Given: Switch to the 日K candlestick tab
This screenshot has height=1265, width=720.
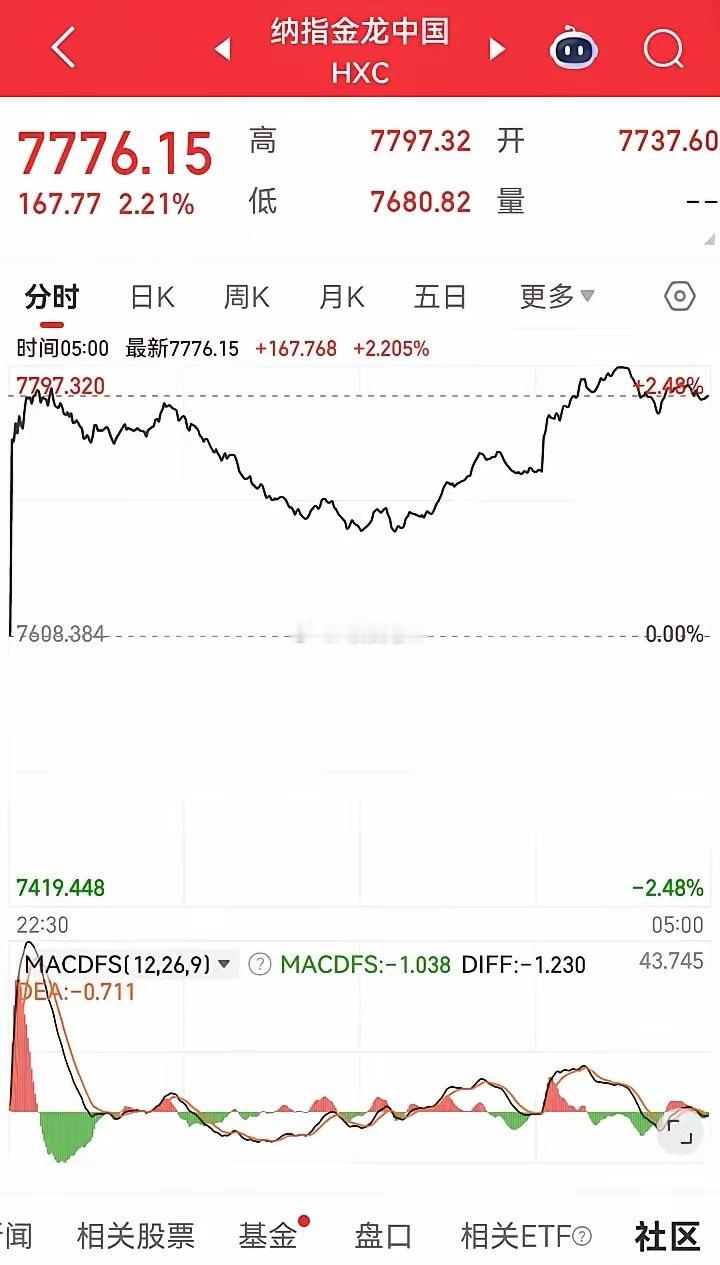Looking at the screenshot, I should (151, 297).
